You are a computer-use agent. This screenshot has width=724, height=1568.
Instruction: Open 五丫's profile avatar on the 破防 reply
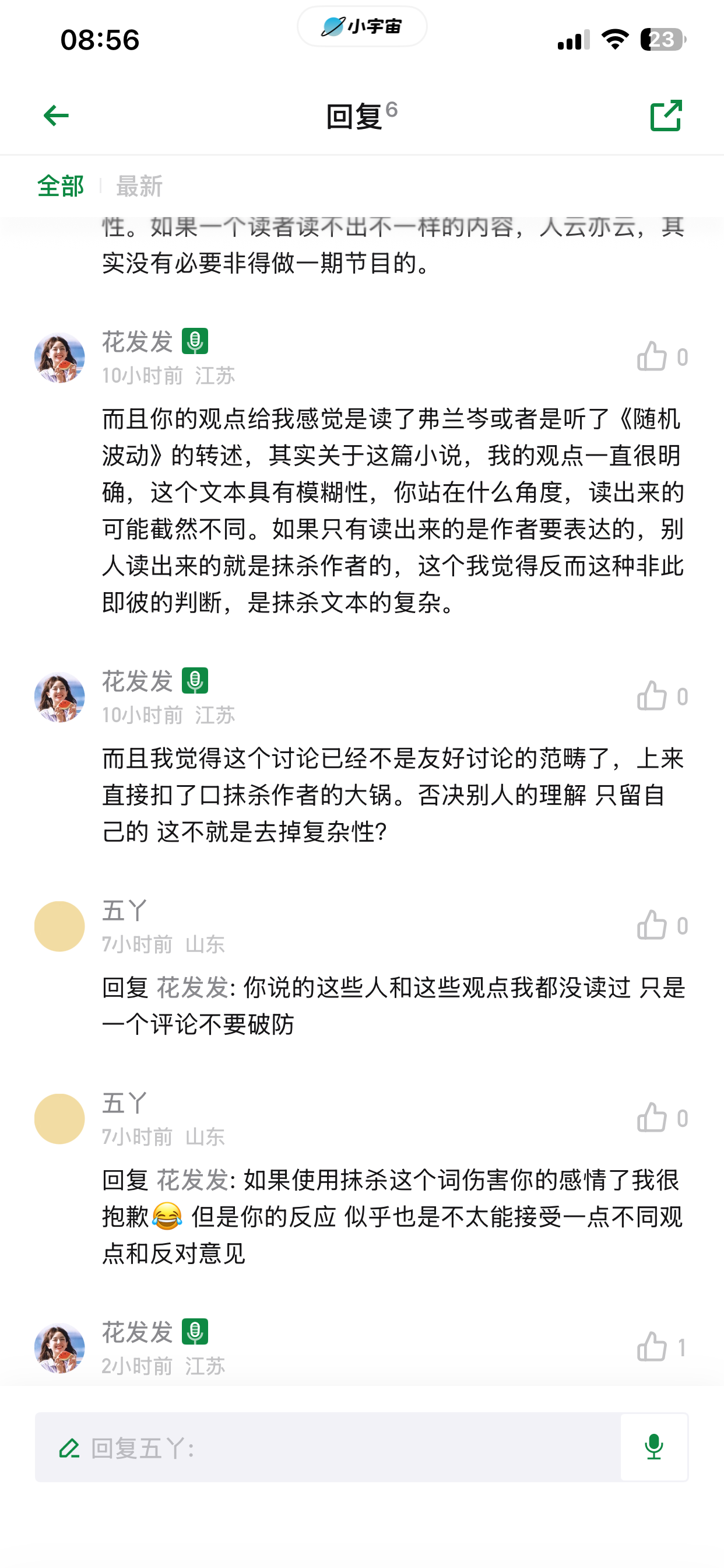tap(59, 926)
